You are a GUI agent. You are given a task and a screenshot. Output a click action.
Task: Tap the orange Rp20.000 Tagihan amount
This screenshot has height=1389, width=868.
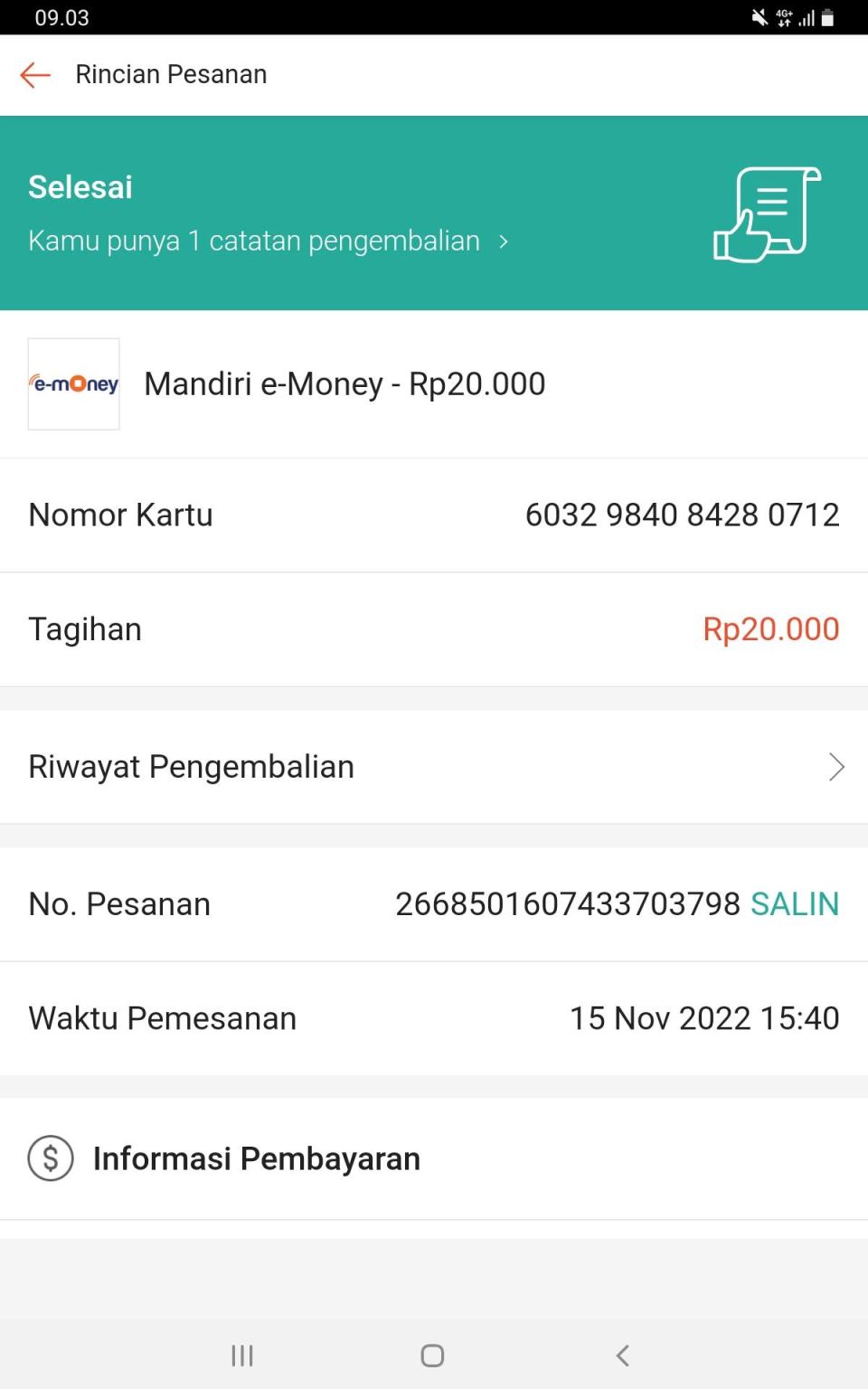coord(770,629)
